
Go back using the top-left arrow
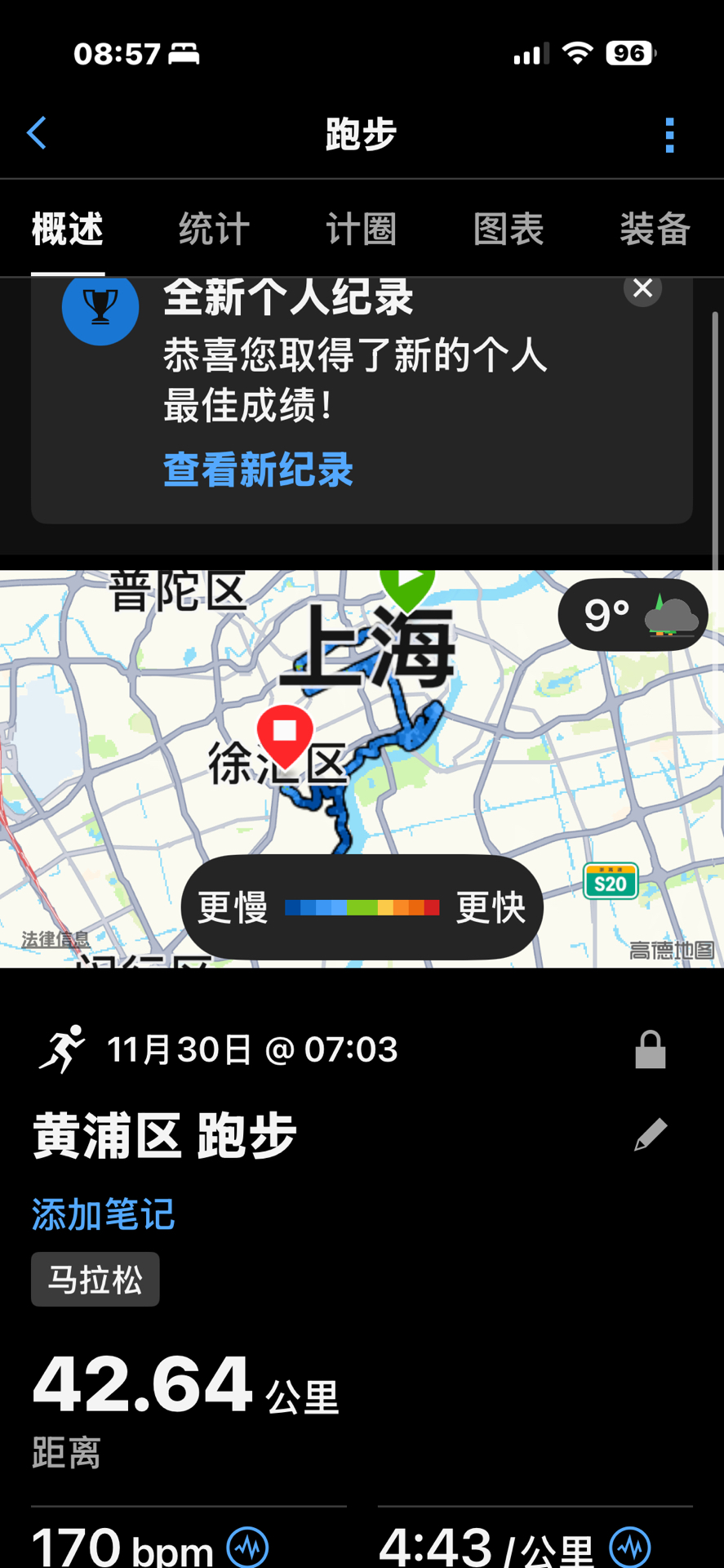pos(37,133)
